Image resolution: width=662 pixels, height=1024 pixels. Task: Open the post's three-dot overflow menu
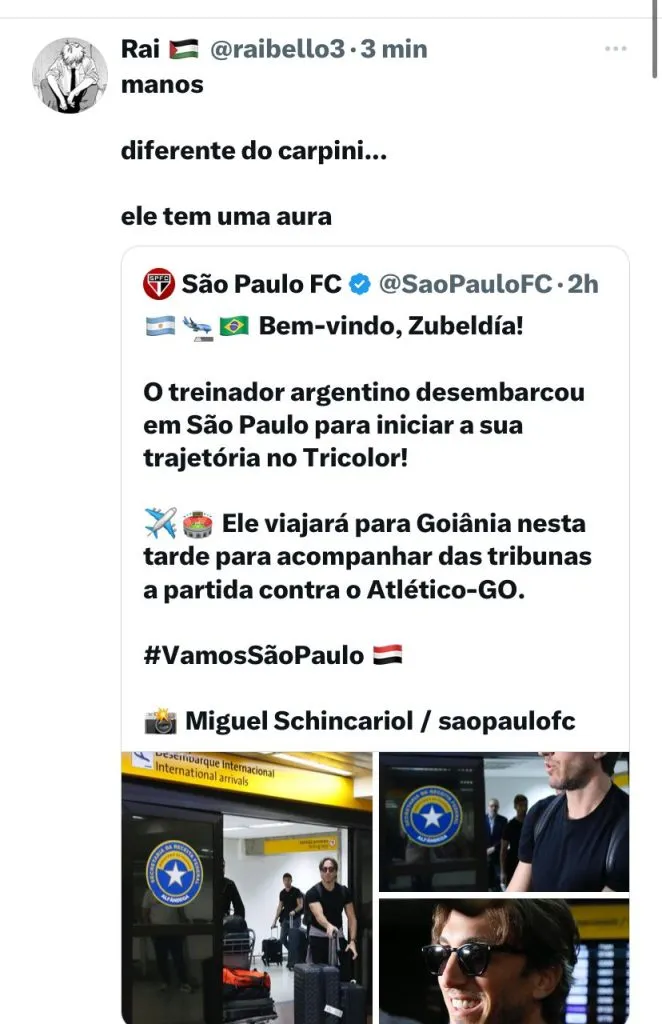615,48
